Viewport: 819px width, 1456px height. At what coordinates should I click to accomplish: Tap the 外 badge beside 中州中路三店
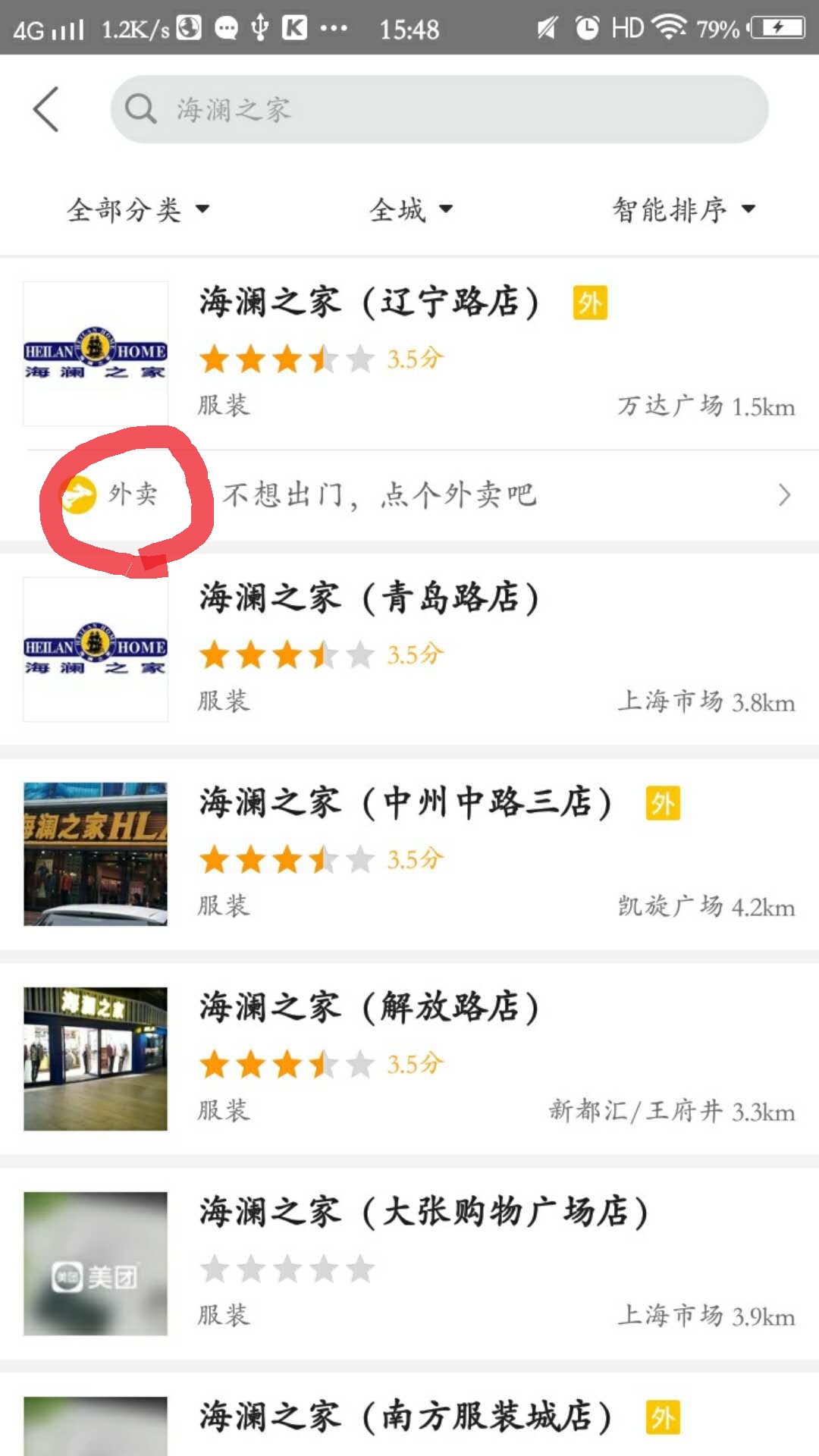(x=664, y=805)
